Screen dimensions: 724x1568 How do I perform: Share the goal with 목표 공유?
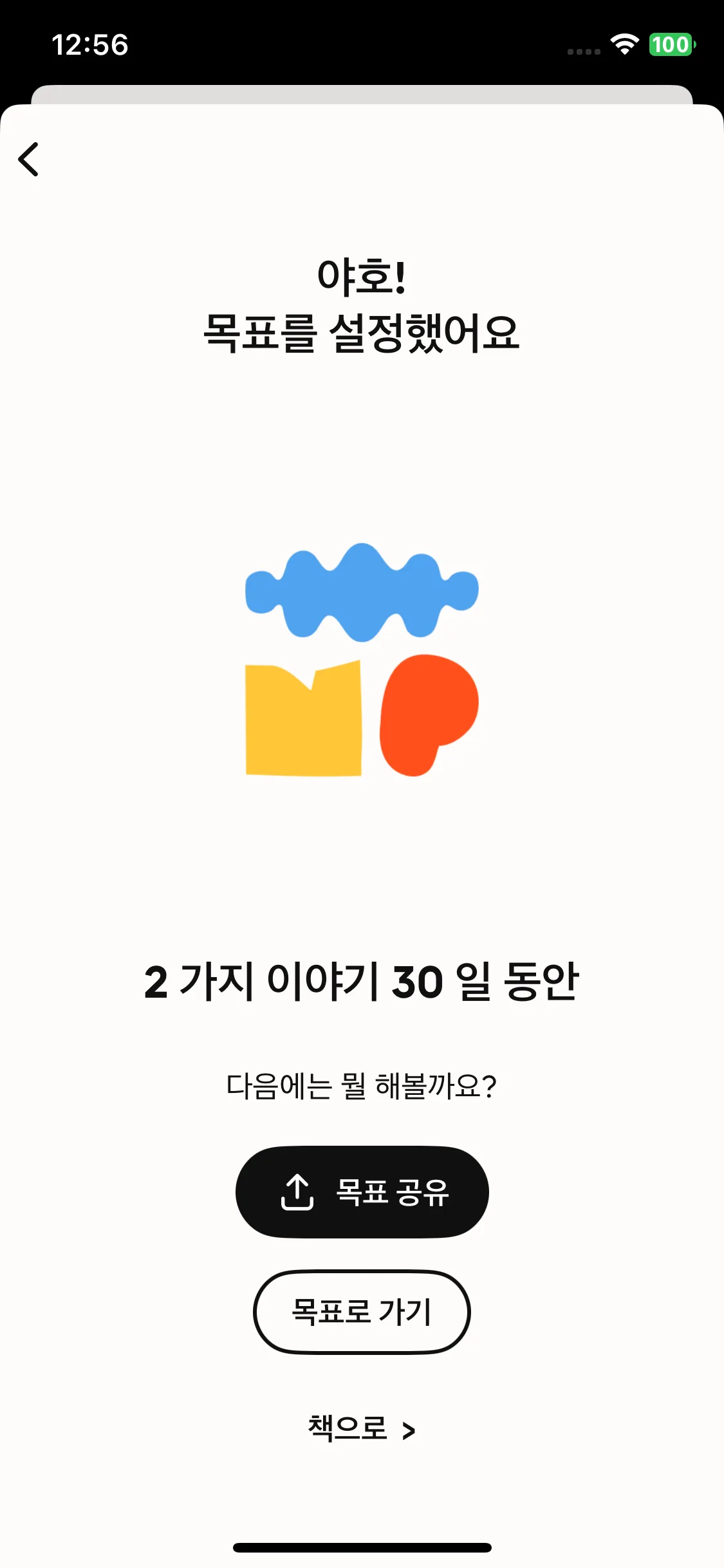coord(362,1192)
